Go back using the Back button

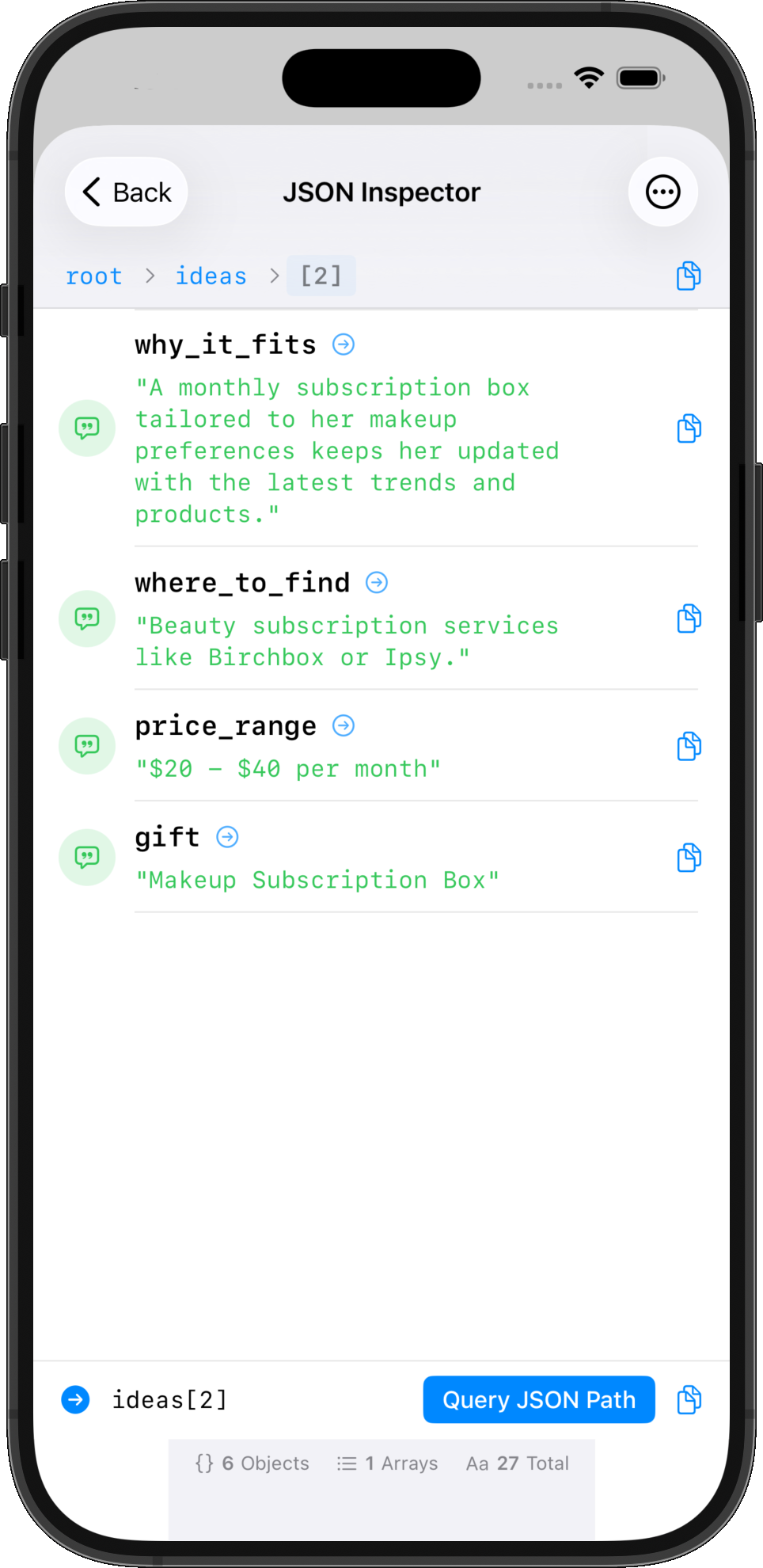(127, 192)
